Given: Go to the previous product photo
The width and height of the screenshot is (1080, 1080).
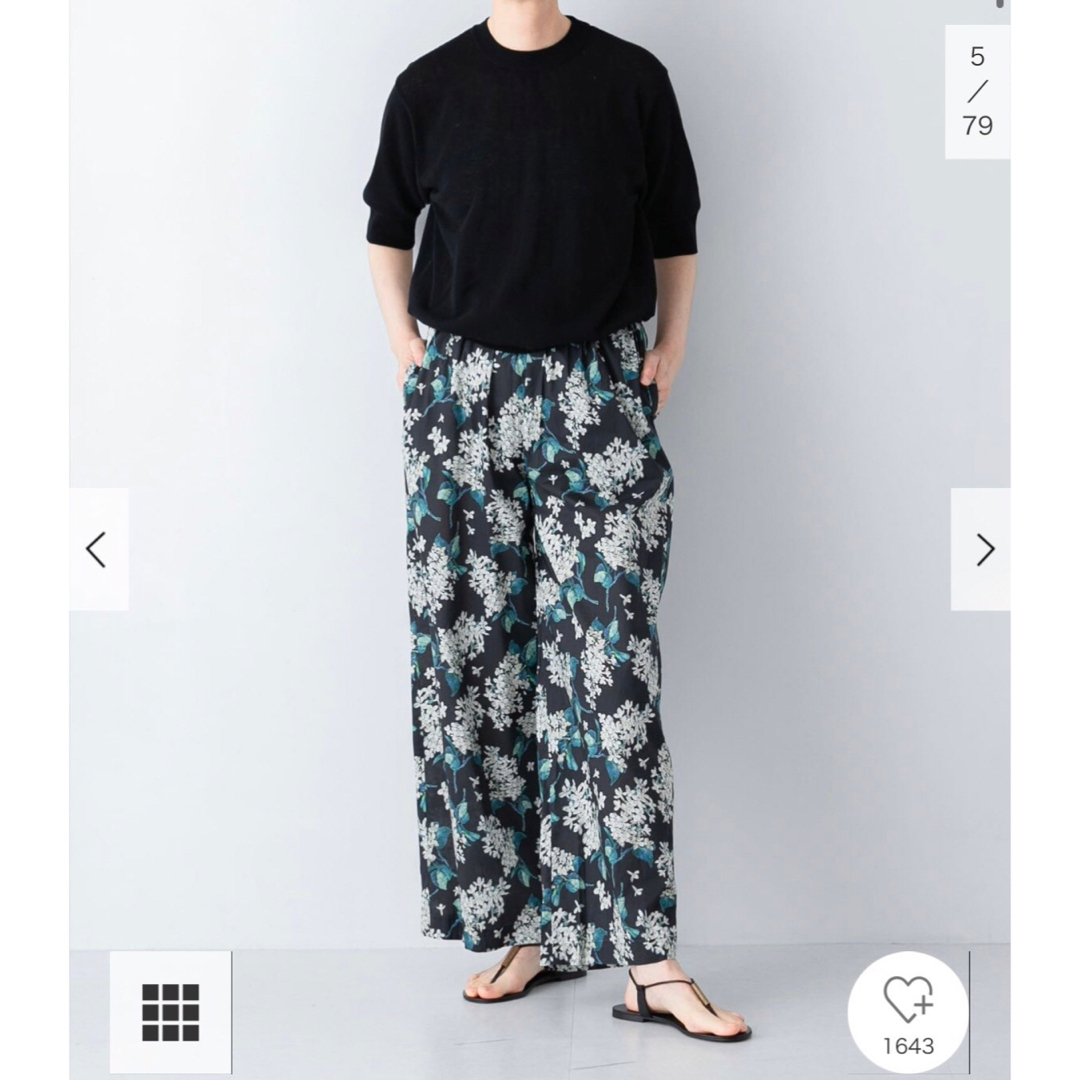Looking at the screenshot, I should (x=97, y=549).
